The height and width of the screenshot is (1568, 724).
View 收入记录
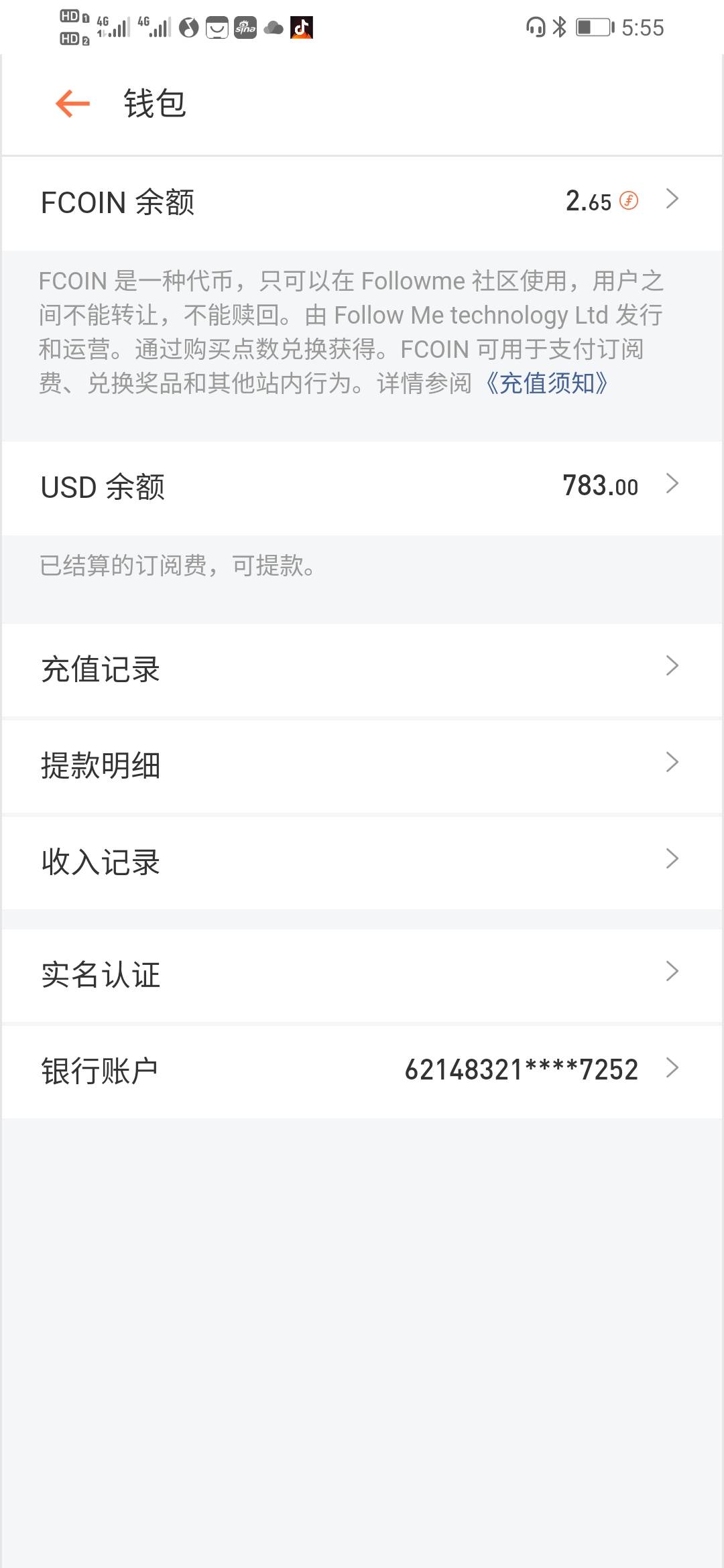pos(362,862)
